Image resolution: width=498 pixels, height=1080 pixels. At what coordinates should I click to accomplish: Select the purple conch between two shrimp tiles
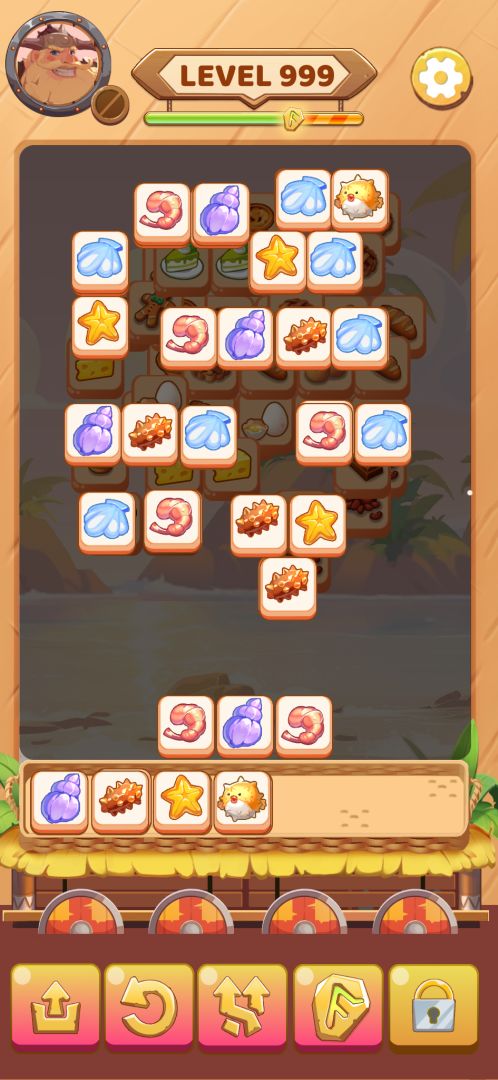tap(245, 726)
